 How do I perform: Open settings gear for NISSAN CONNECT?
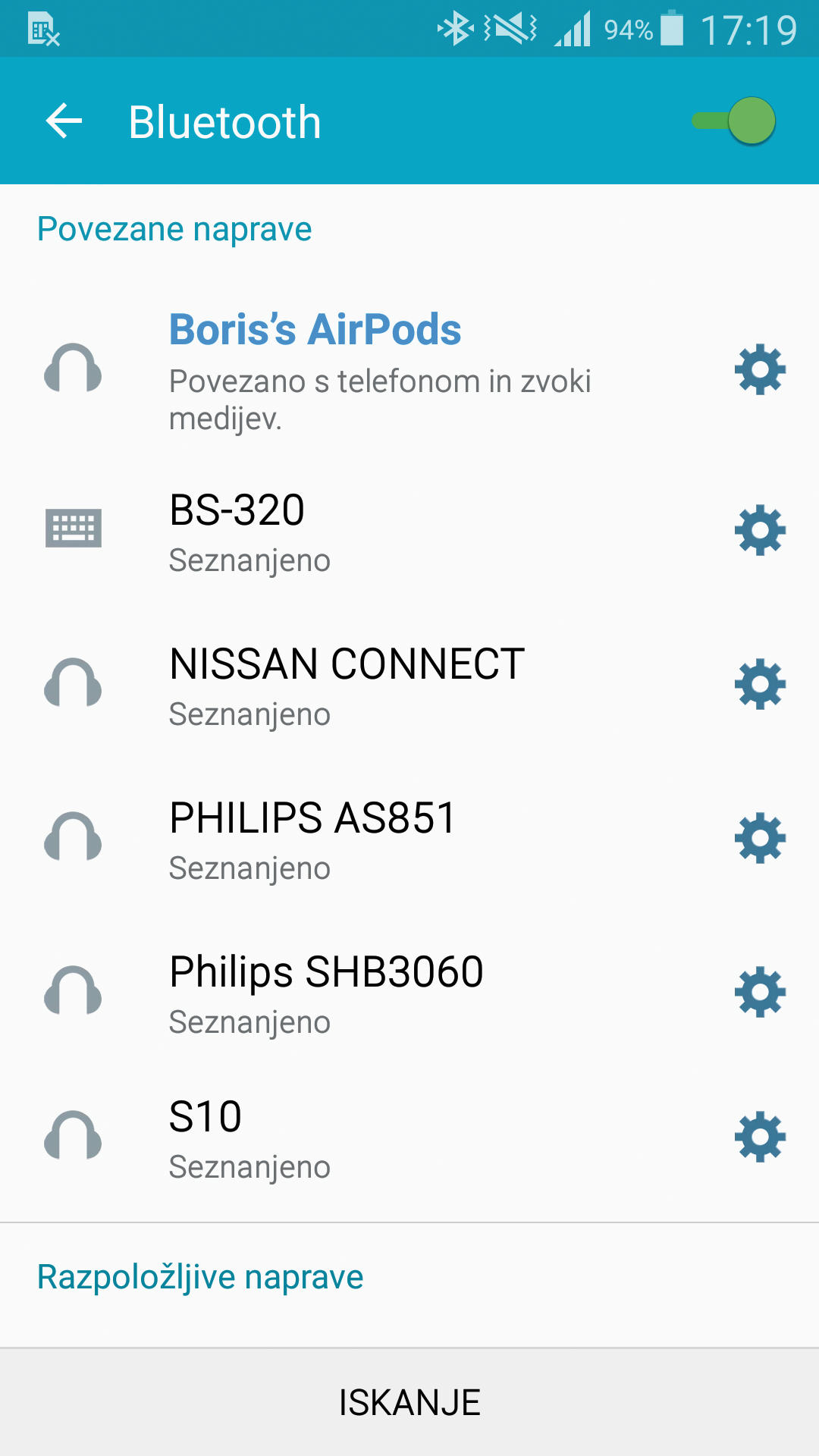click(x=760, y=685)
